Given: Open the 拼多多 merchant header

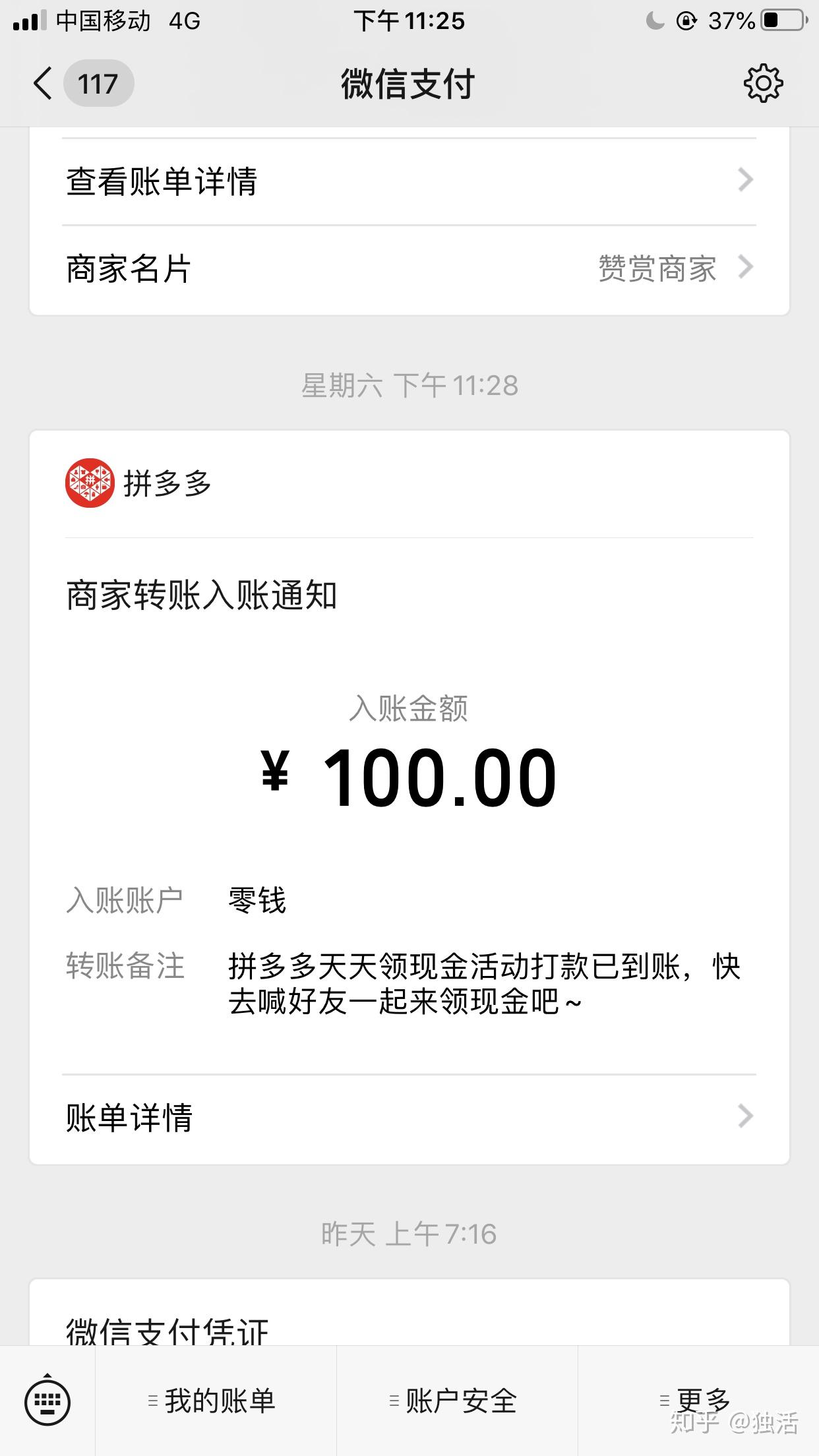Looking at the screenshot, I should pyautogui.click(x=409, y=483).
